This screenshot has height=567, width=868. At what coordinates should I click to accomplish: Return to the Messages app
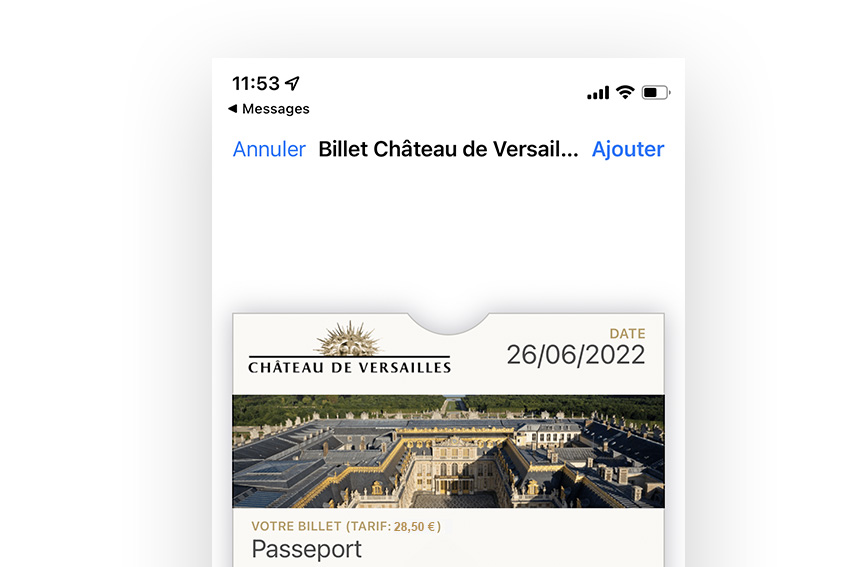(269, 109)
